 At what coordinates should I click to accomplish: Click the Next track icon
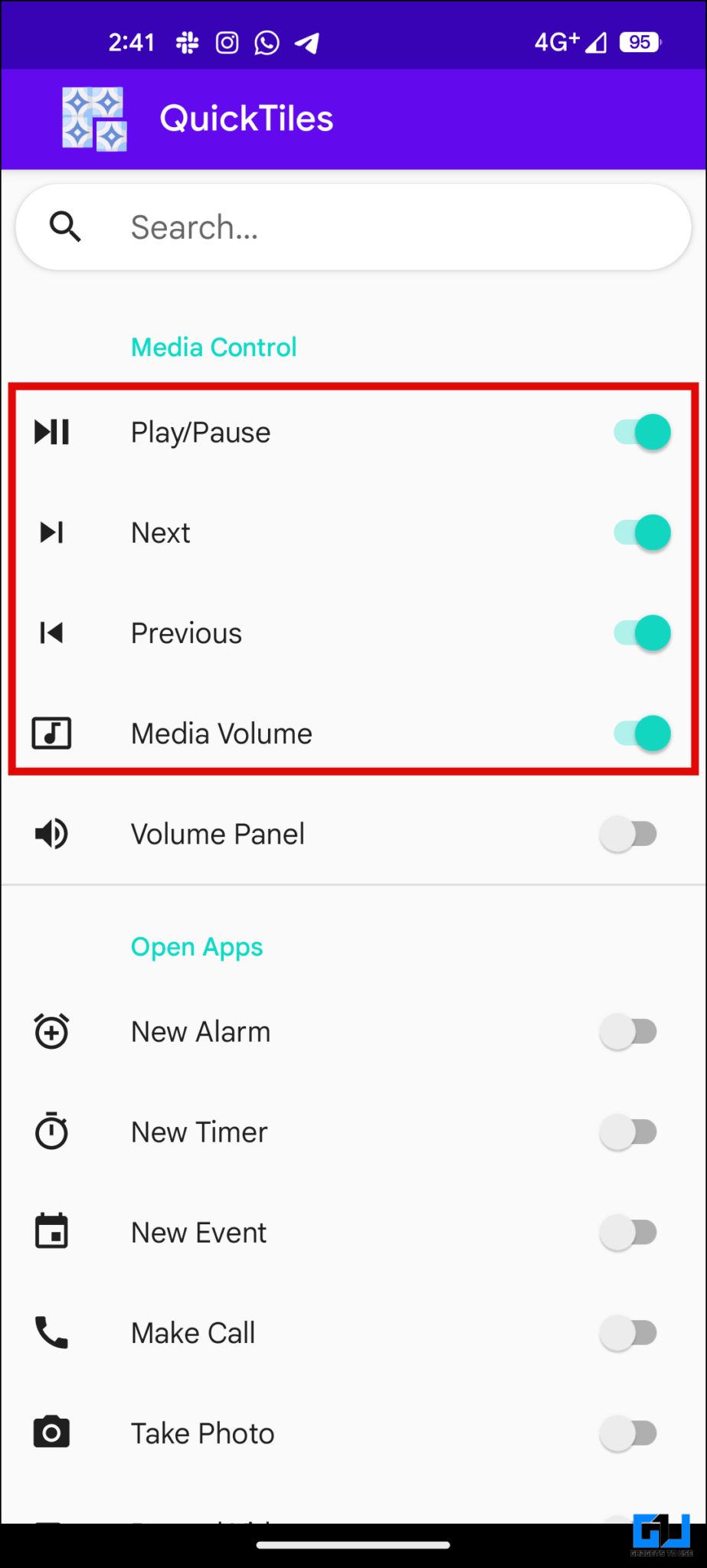coord(51,532)
